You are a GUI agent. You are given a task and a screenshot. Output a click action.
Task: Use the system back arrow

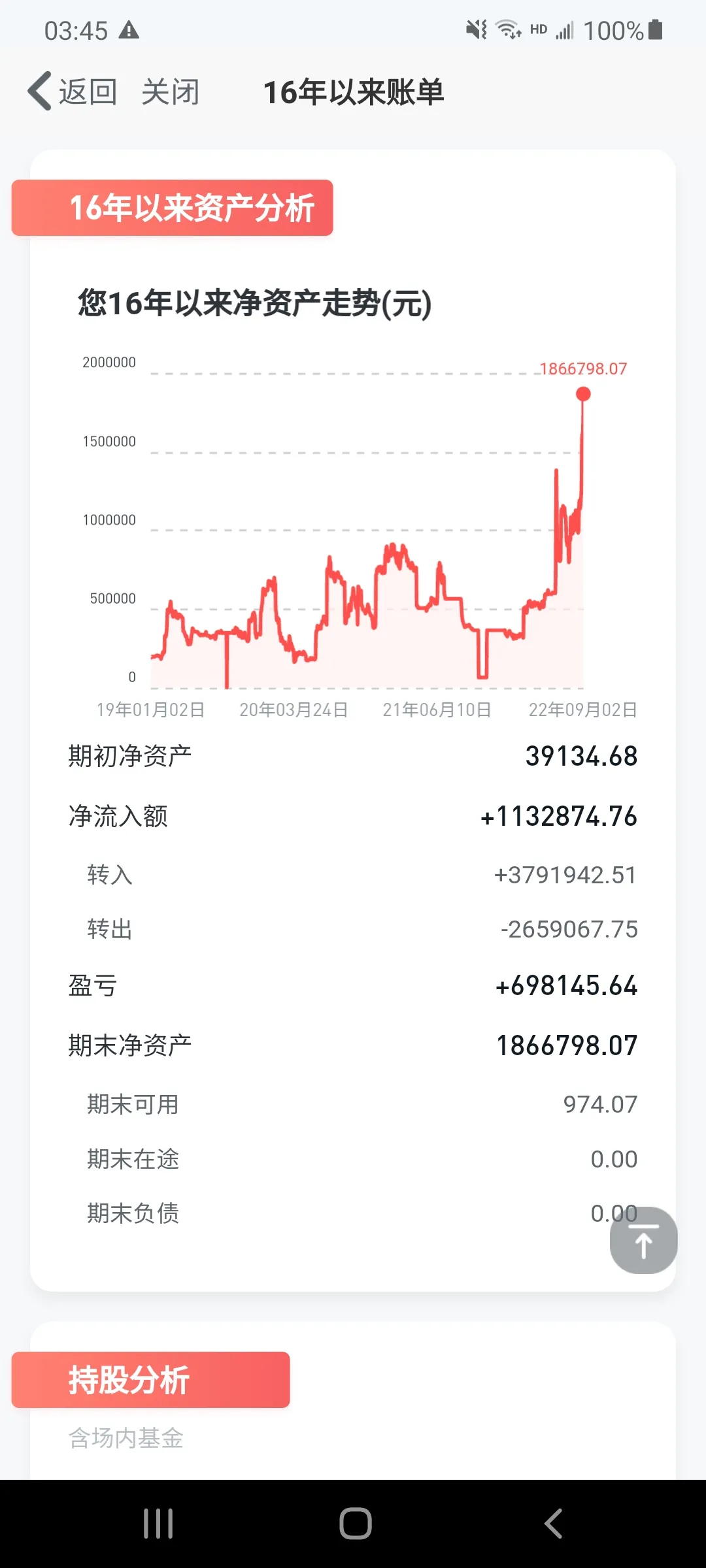[553, 1524]
